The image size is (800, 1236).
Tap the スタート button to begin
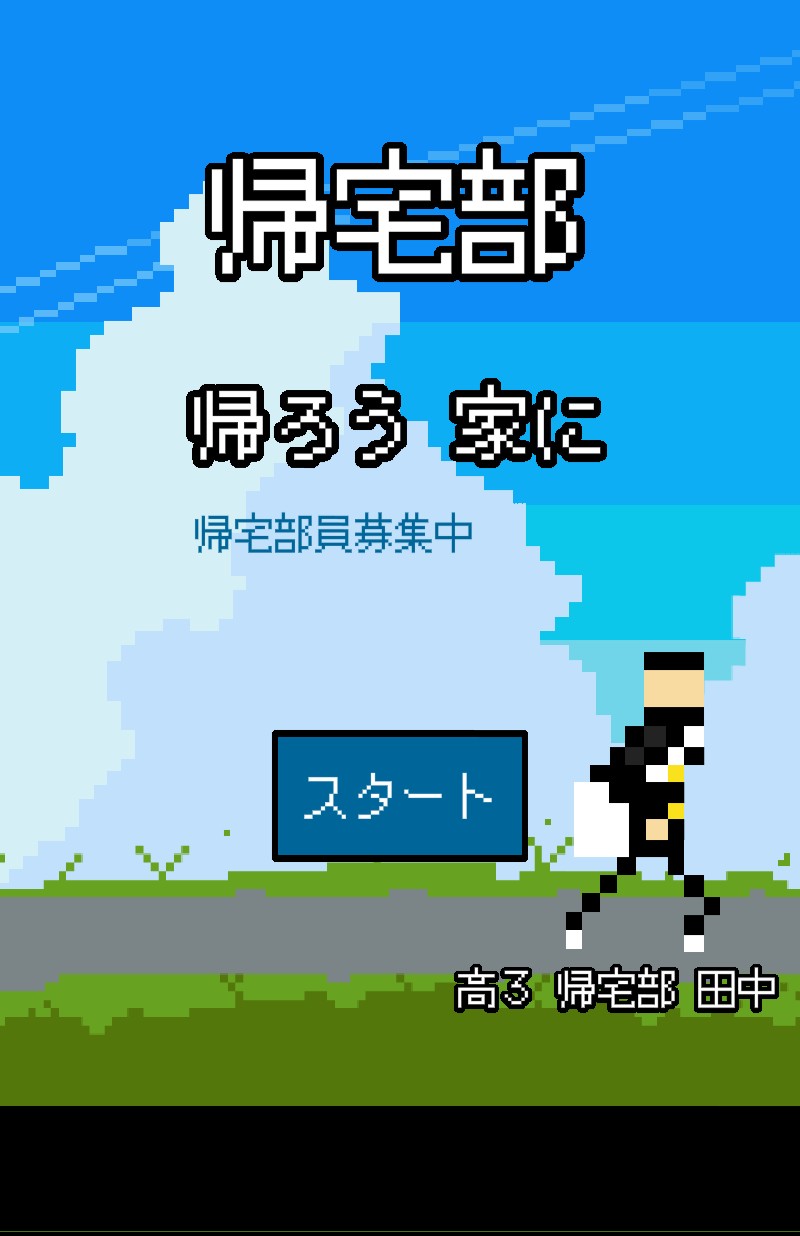tap(399, 796)
